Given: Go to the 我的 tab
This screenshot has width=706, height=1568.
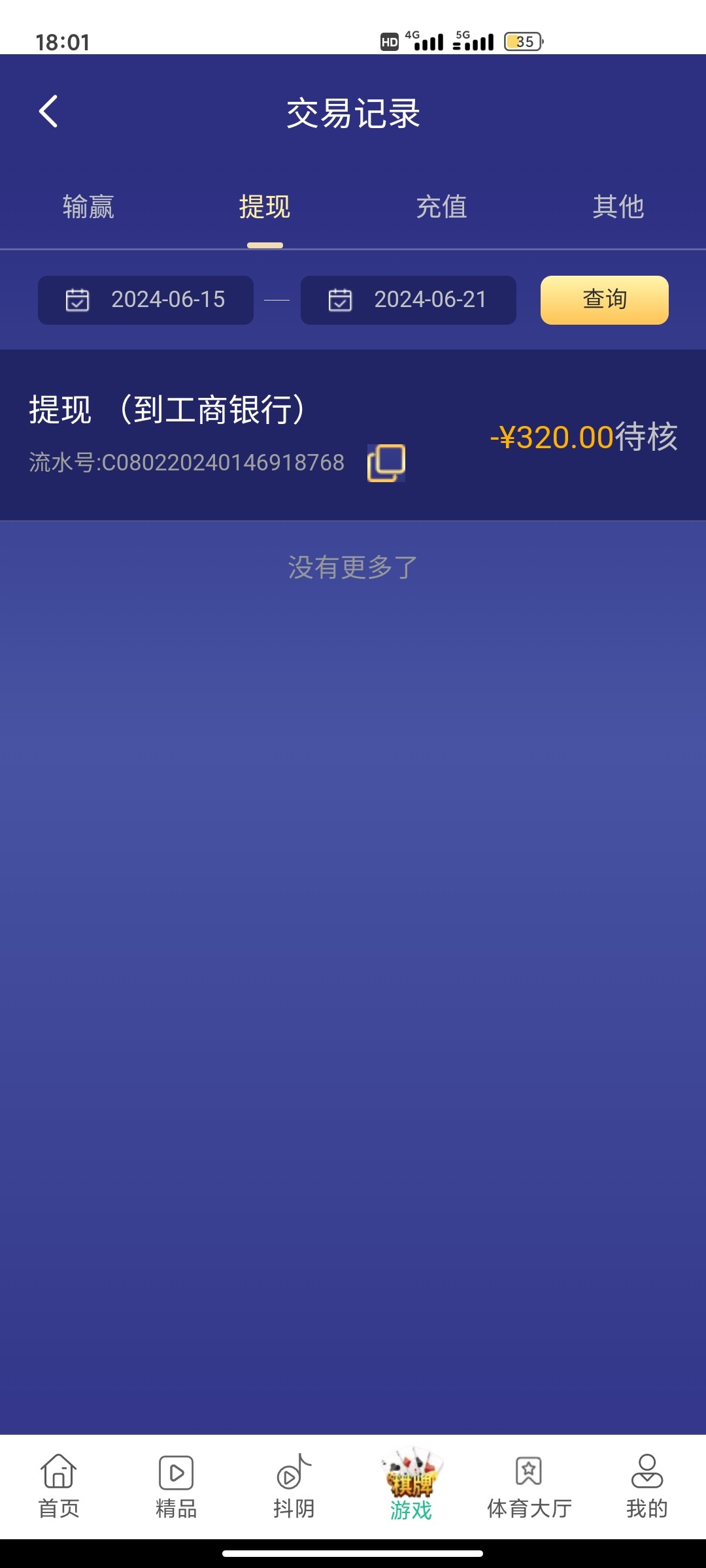Looking at the screenshot, I should point(647,1486).
